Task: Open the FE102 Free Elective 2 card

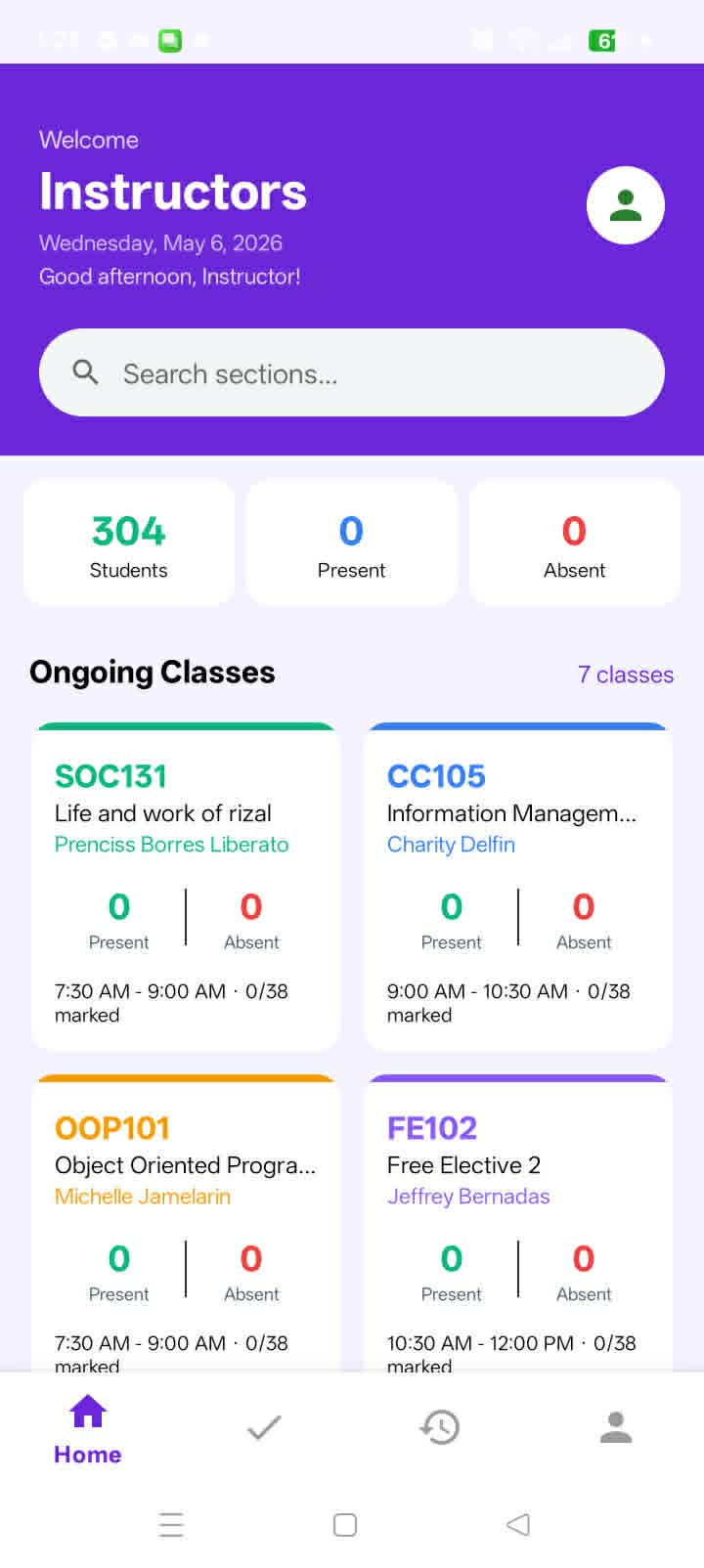Action: 518,1223
